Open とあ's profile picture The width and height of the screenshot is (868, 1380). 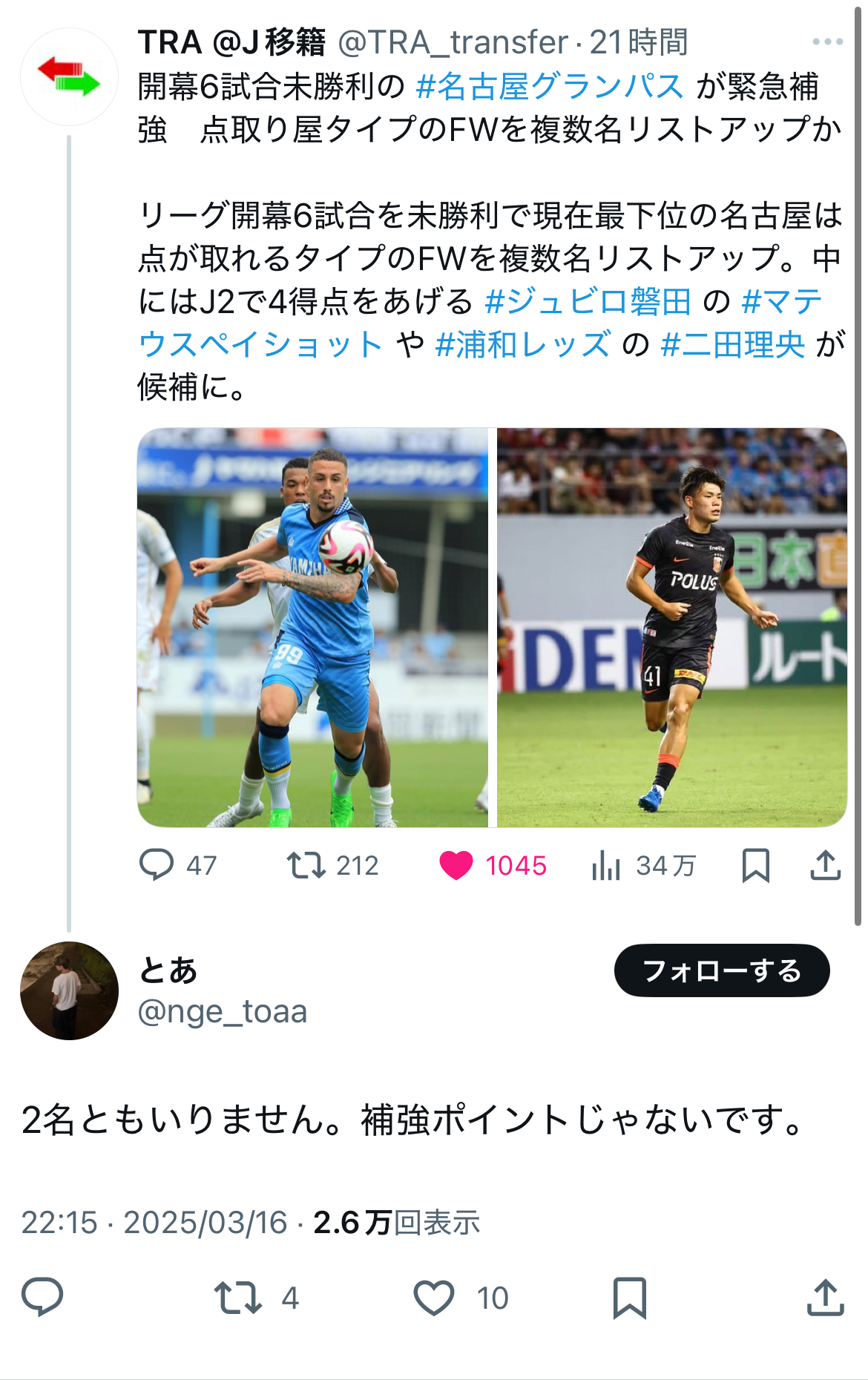(x=69, y=990)
